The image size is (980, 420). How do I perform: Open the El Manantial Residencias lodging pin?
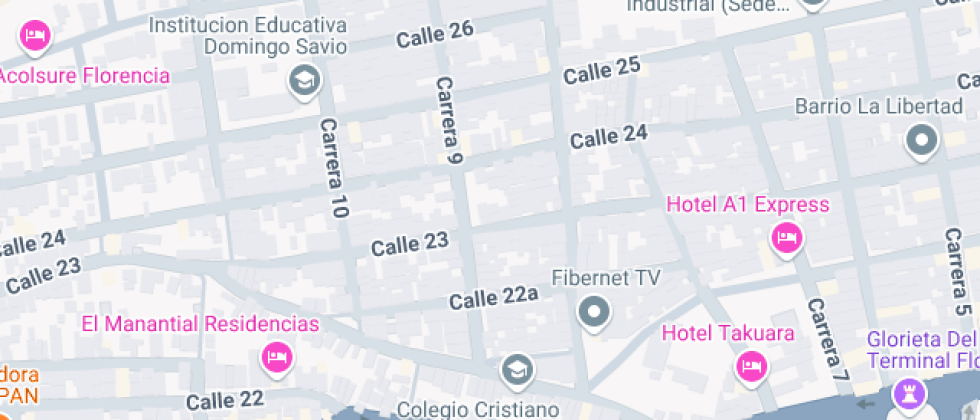coord(275,356)
